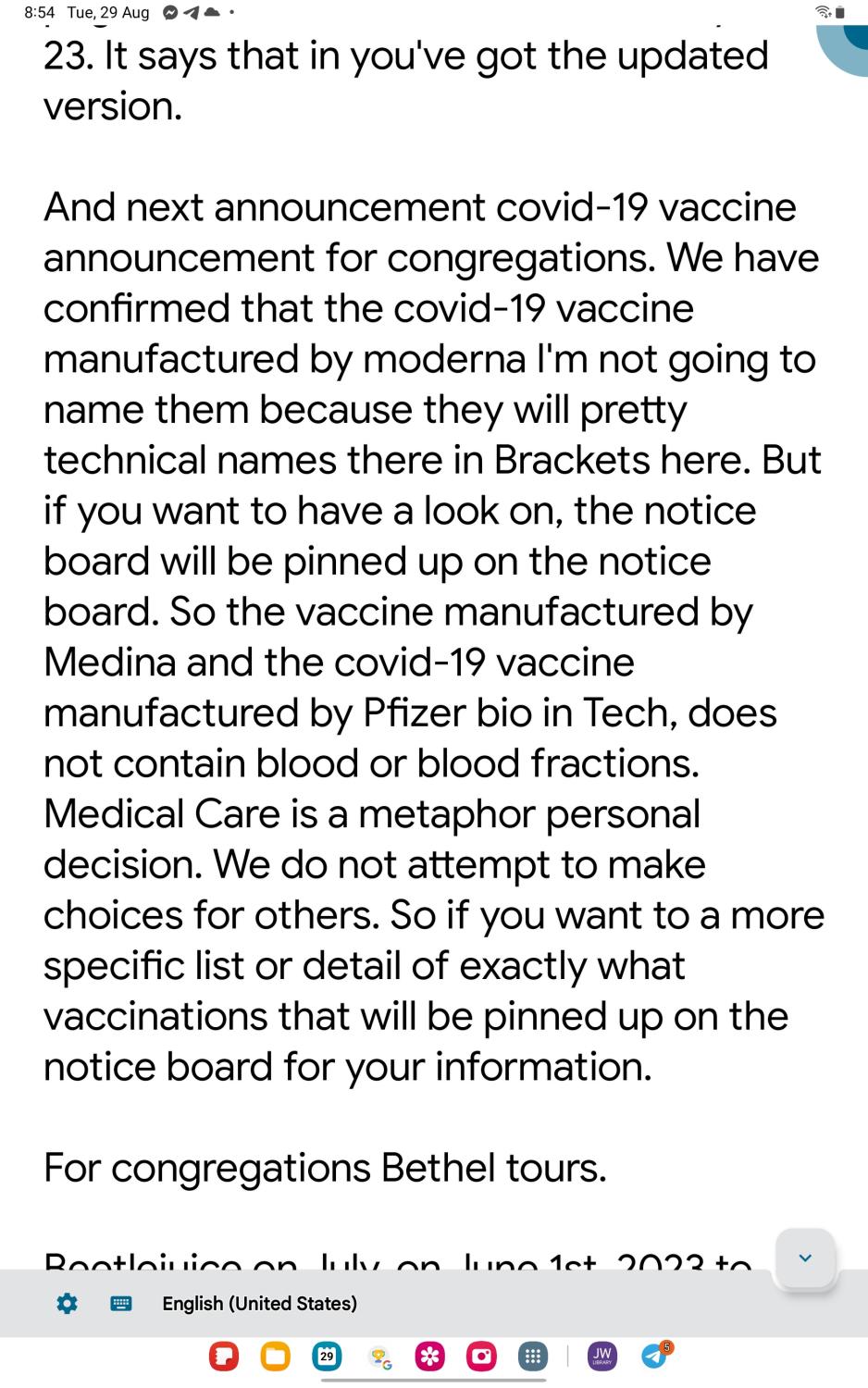868x1388 pixels.
Task: Open Samsung Notes from the taskbar
Action: tap(224, 1357)
